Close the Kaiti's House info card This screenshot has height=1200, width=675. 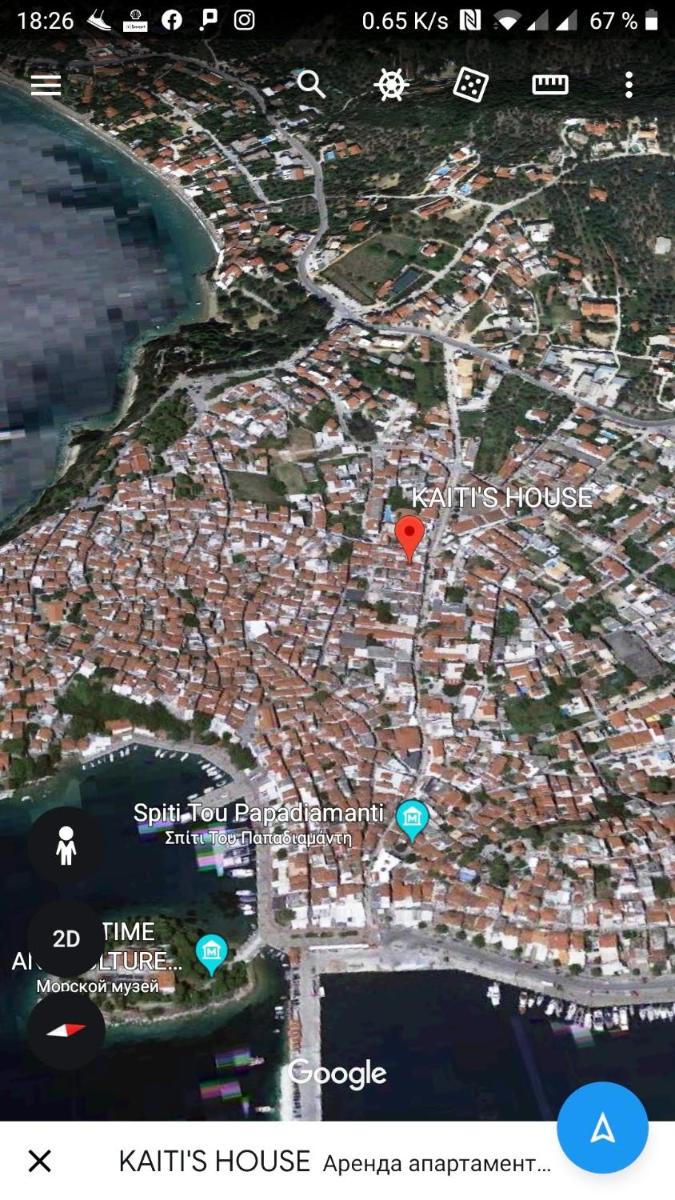pyautogui.click(x=40, y=1161)
